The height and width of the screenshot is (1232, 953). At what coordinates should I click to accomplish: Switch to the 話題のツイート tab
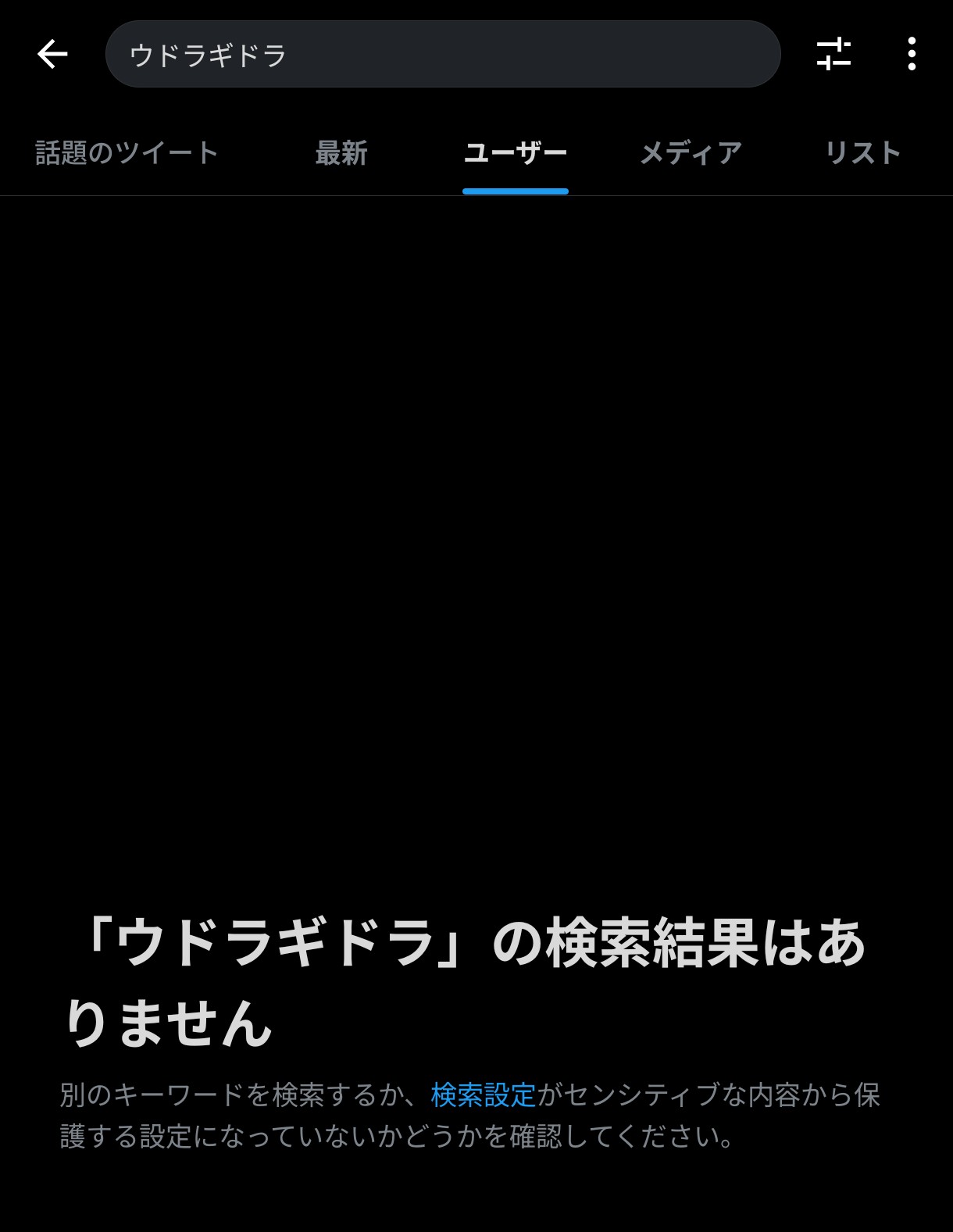click(x=127, y=152)
